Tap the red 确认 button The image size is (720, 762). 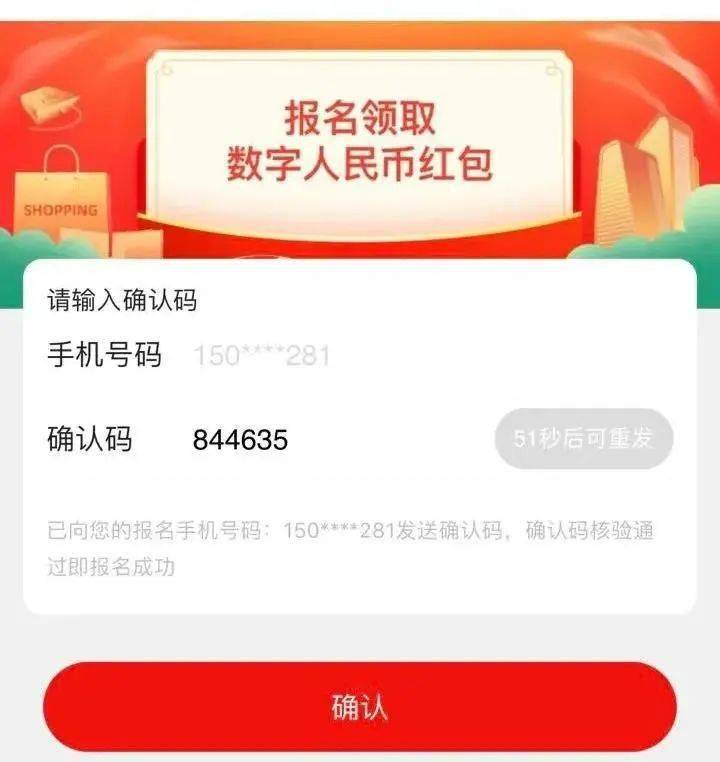359,707
